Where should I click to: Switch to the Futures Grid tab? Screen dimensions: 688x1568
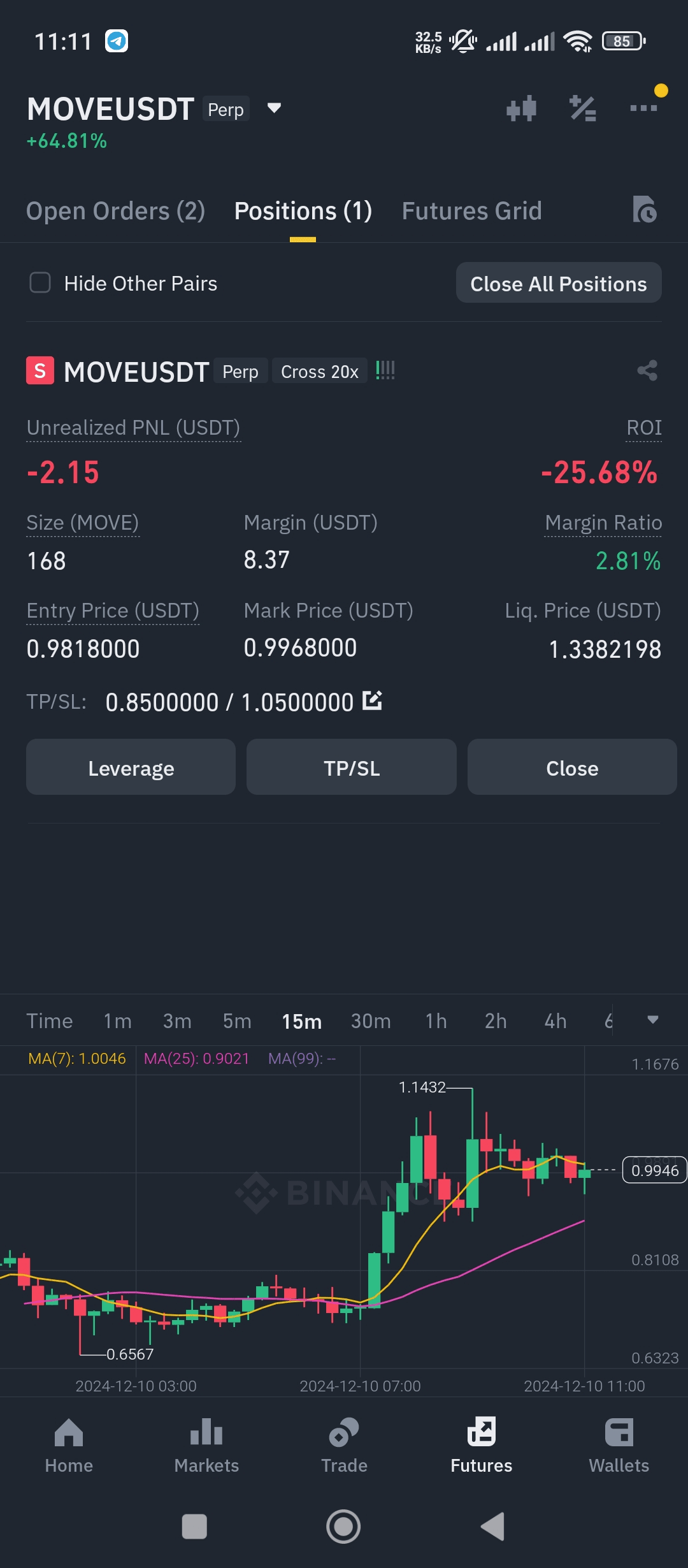coord(471,211)
